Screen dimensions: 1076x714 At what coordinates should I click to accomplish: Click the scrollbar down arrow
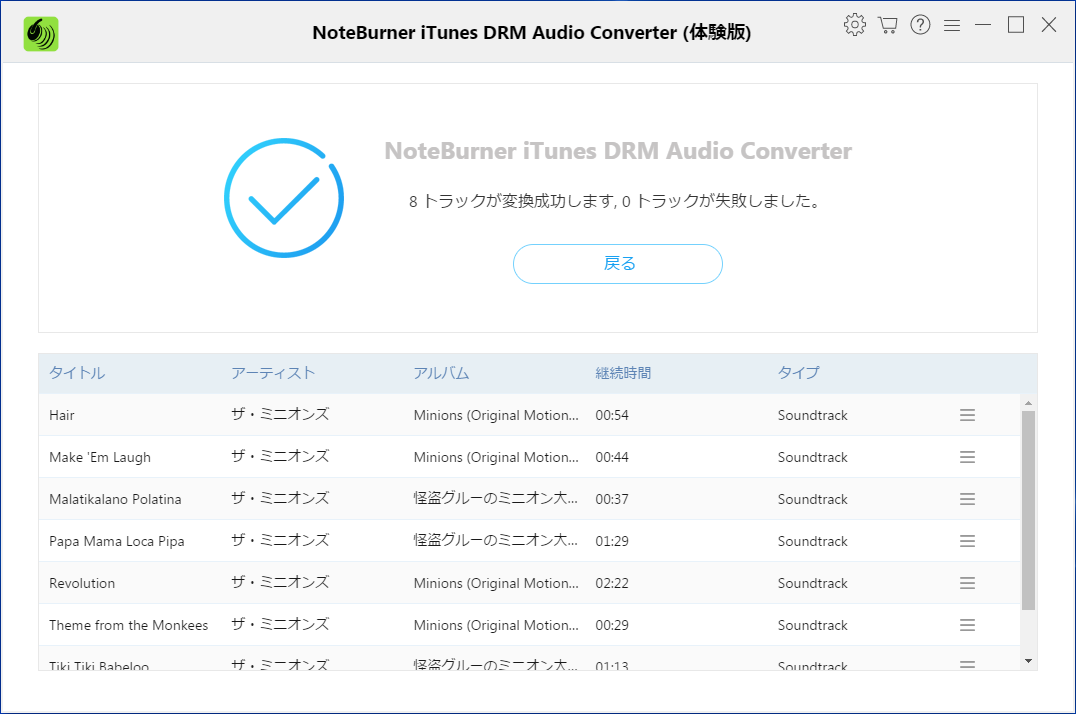point(1028,660)
